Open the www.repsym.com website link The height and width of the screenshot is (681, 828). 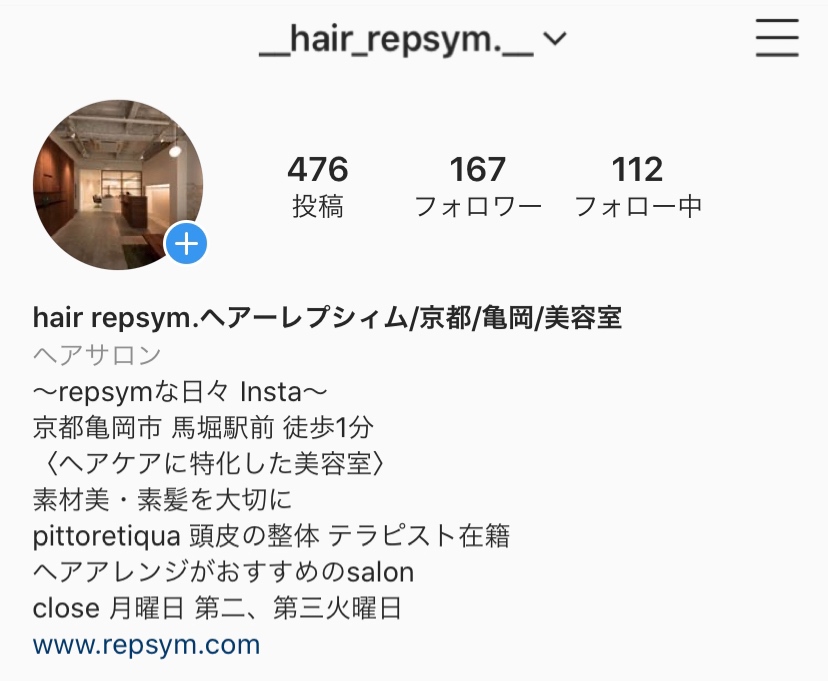point(146,644)
